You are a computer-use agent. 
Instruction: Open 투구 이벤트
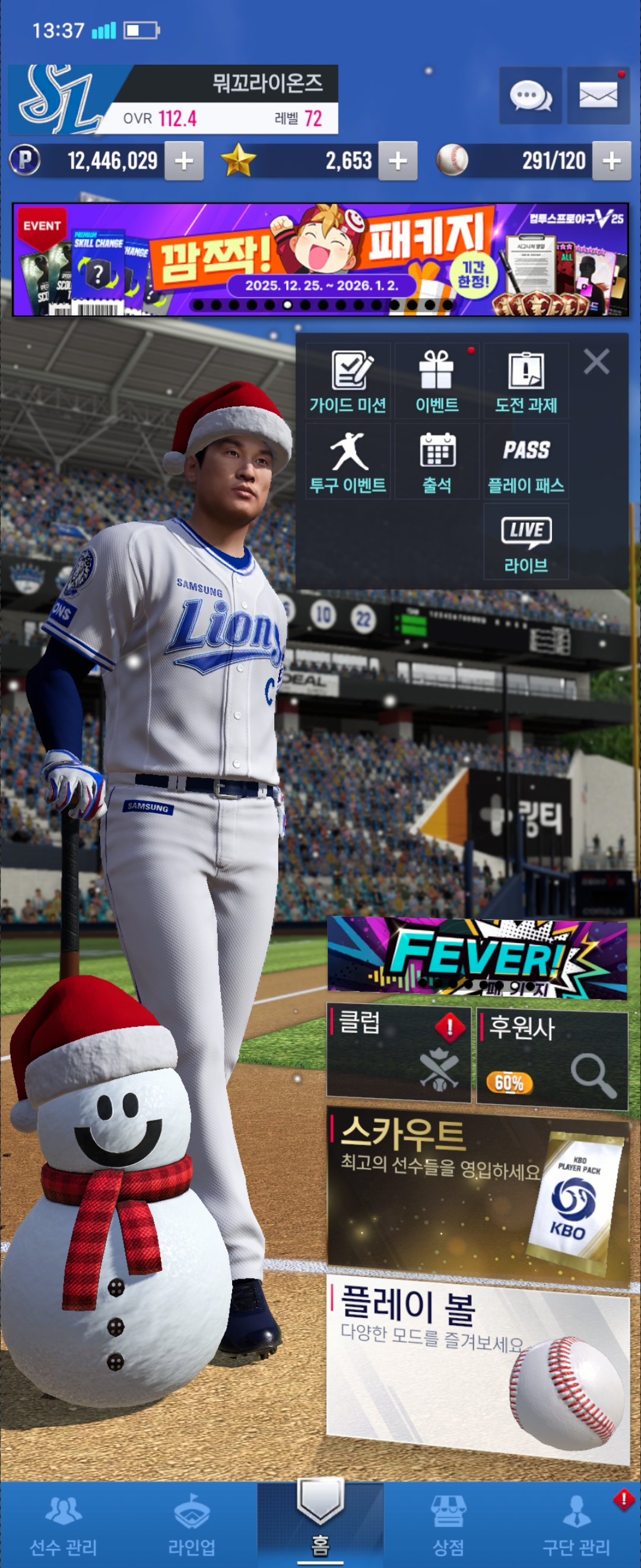click(x=348, y=461)
